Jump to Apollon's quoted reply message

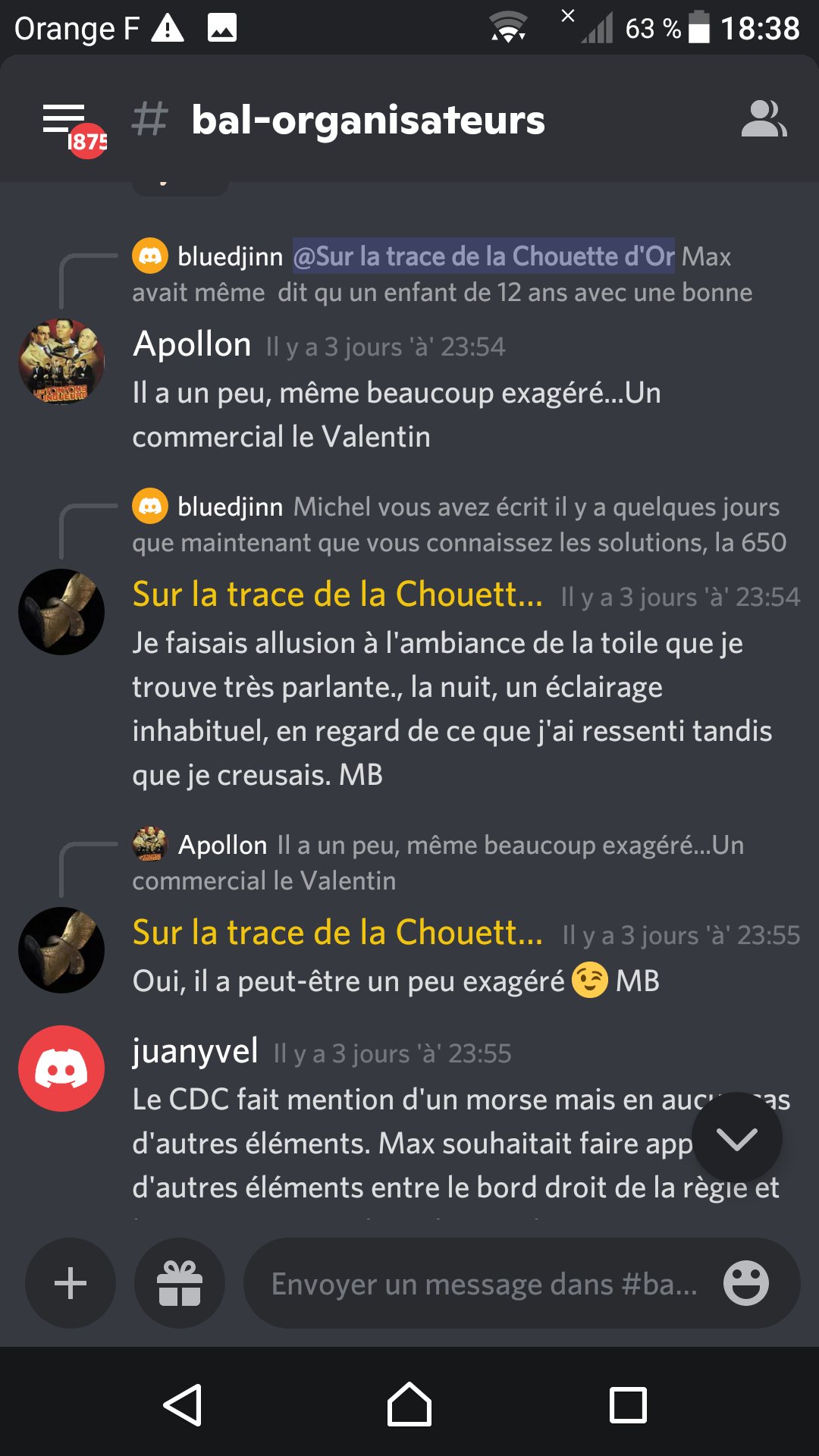tap(438, 863)
